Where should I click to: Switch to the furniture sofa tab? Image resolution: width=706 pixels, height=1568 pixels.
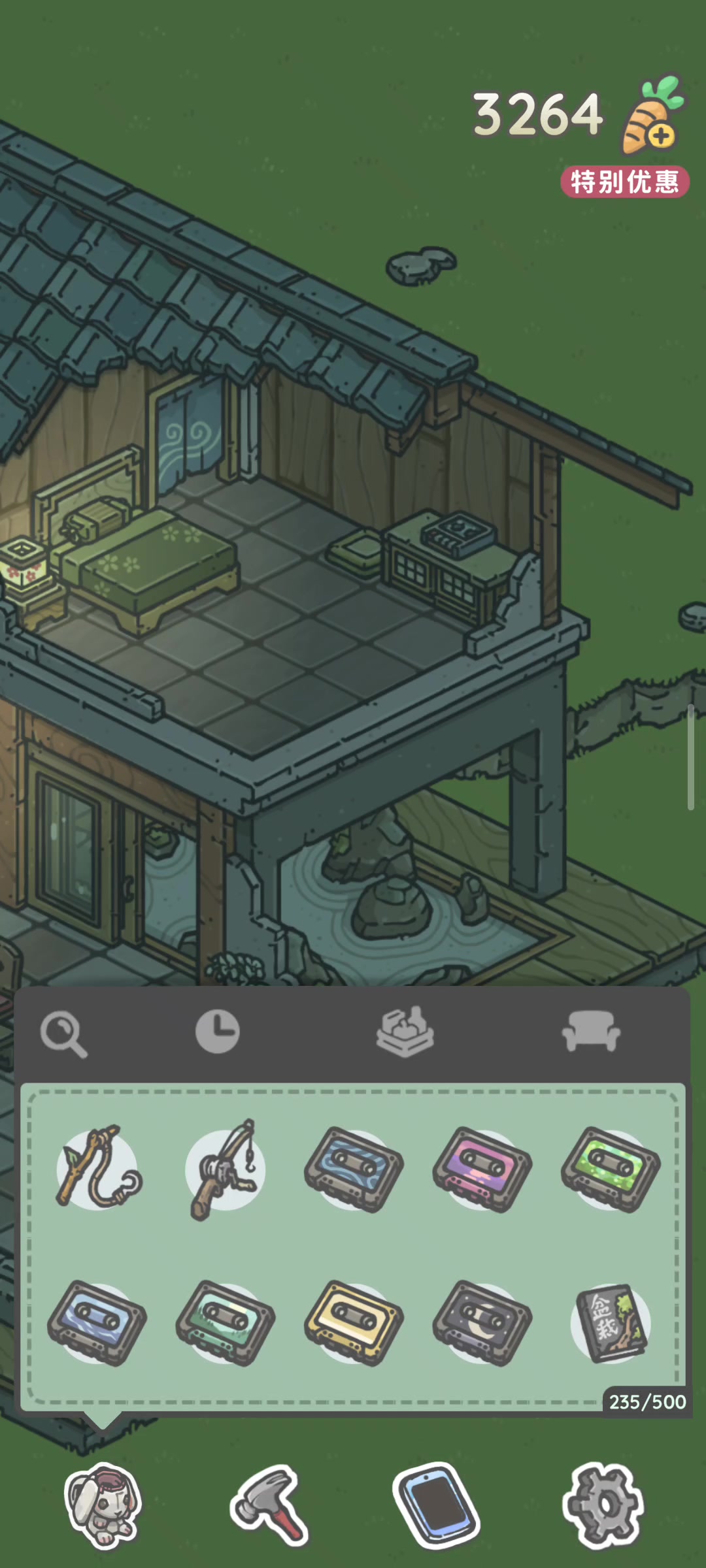coord(591,1031)
